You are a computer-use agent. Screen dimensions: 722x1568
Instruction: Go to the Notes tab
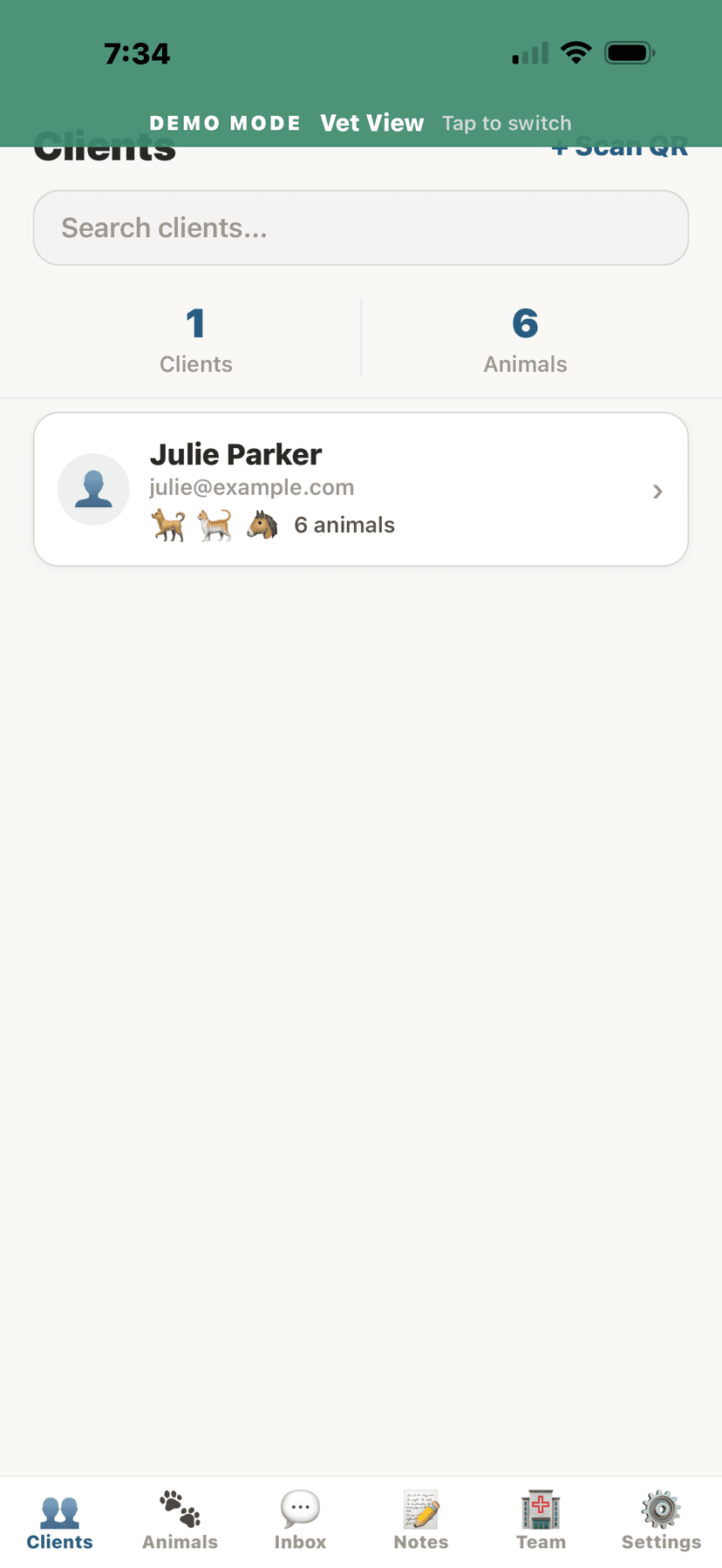pyautogui.click(x=421, y=1521)
